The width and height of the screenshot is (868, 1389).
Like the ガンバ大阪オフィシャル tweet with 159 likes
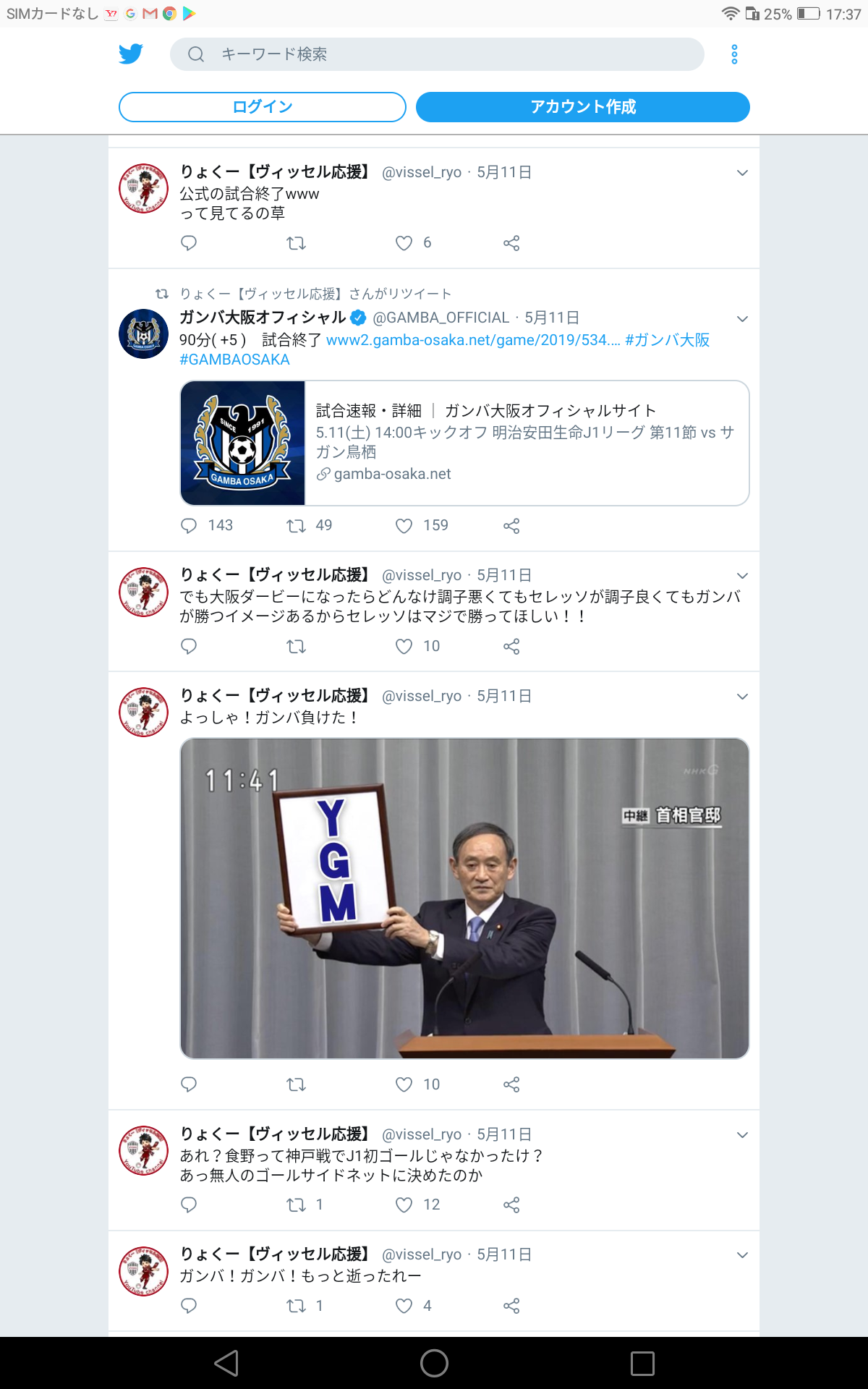point(404,526)
